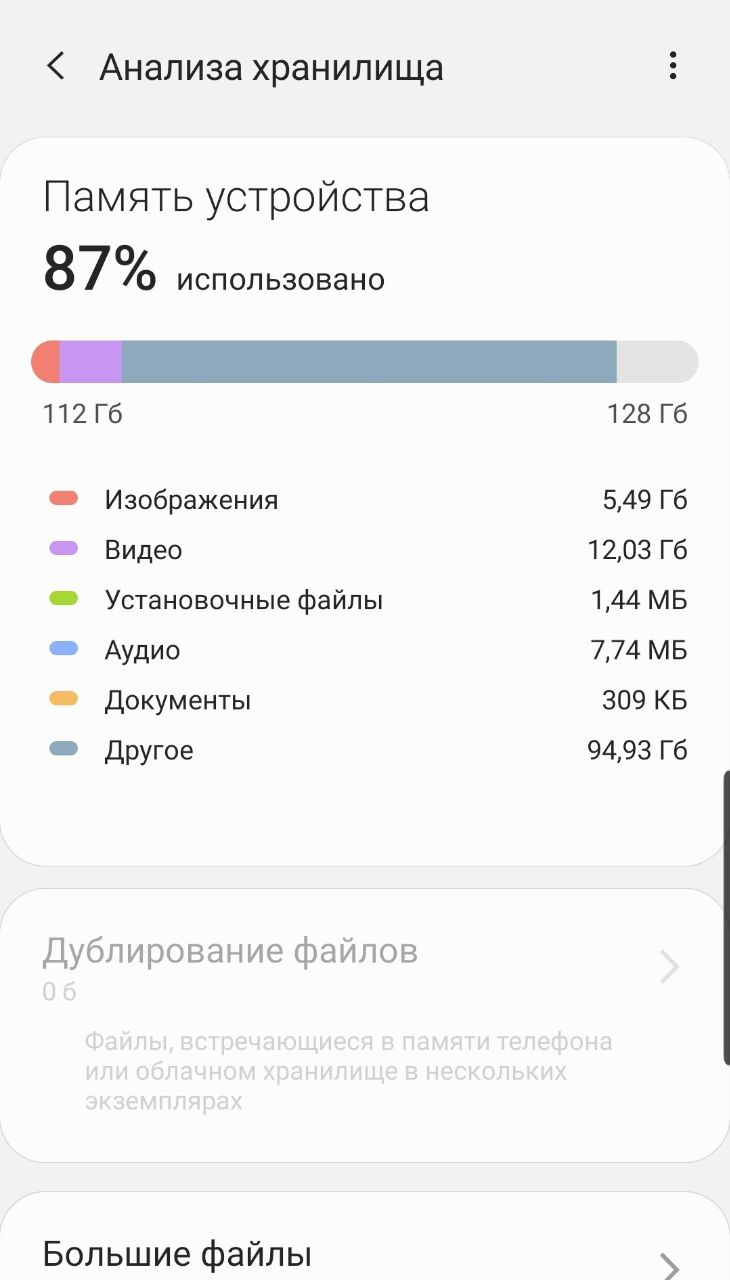
Task: Open the three-dot overflow menu
Action: pyautogui.click(x=673, y=67)
